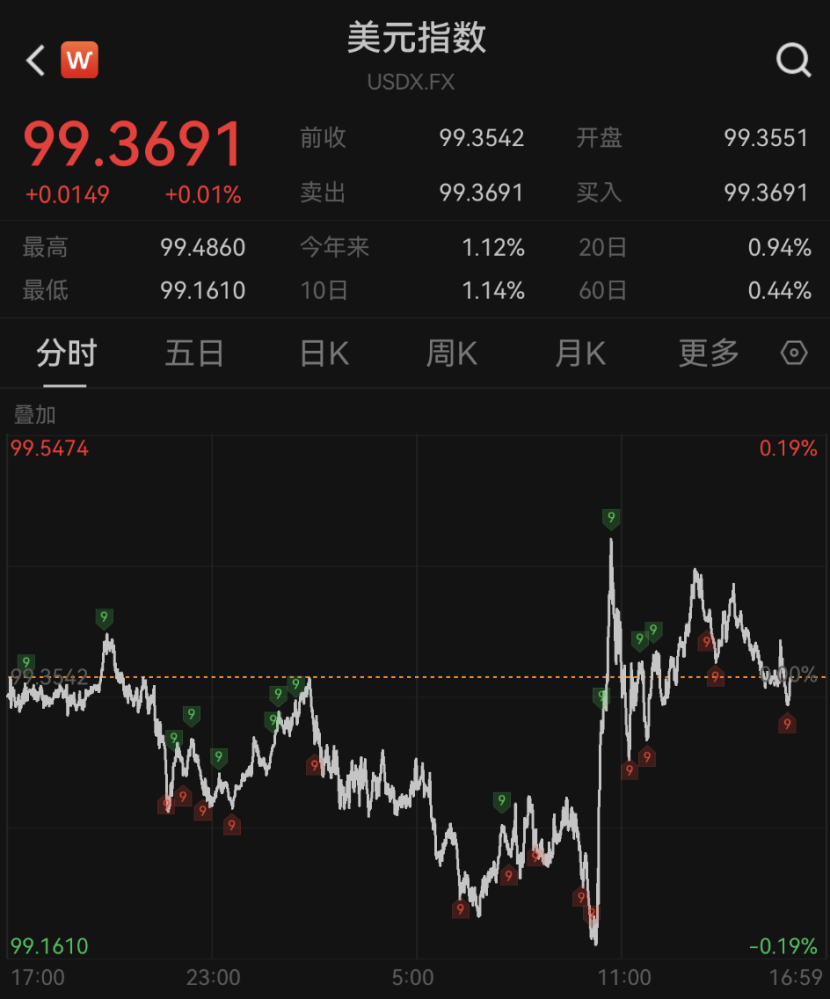Tap the 叠加 overlay button
This screenshot has width=830, height=999.
pyautogui.click(x=33, y=415)
